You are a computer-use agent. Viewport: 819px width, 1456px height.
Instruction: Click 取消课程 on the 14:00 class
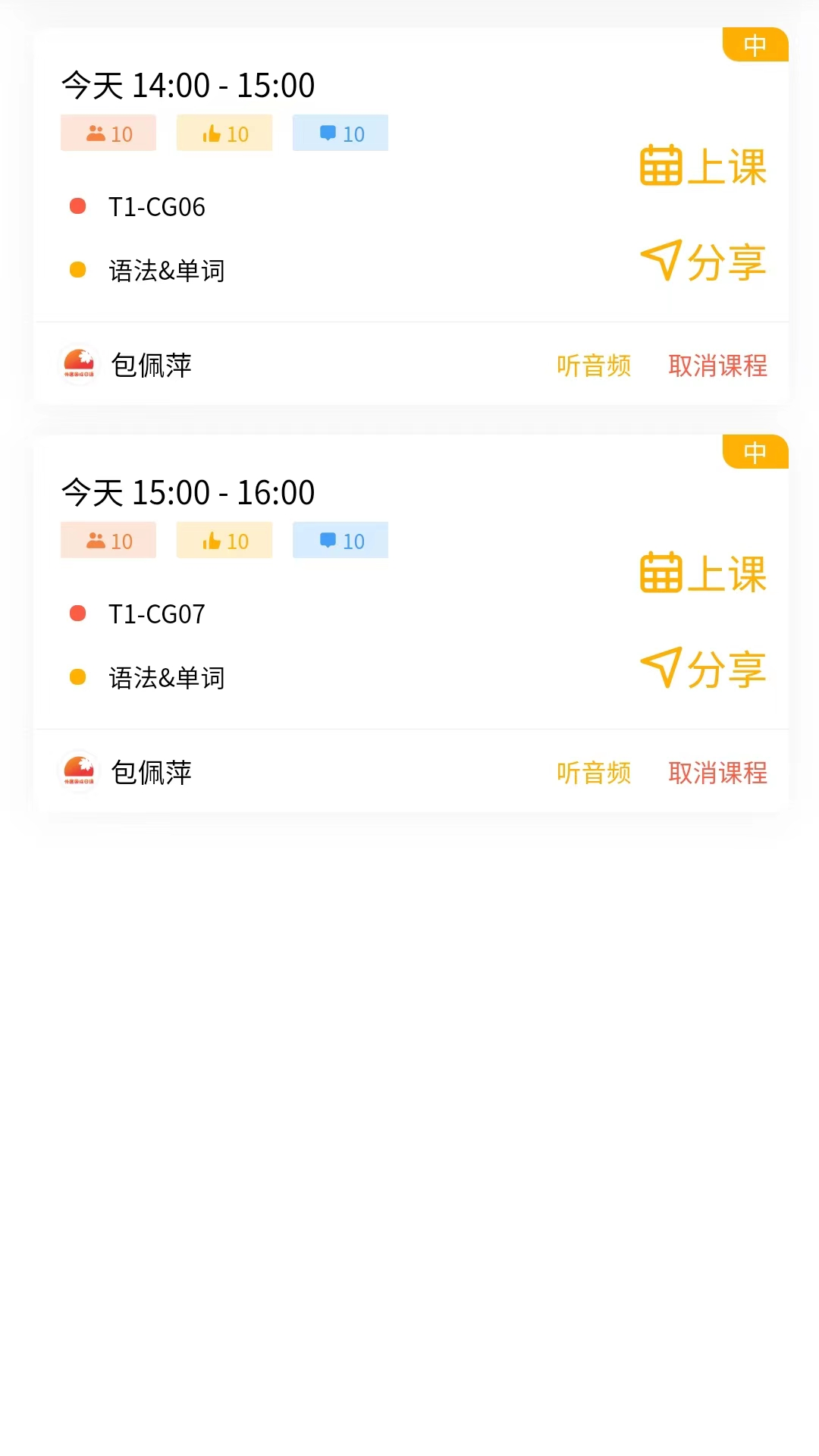pyautogui.click(x=717, y=365)
